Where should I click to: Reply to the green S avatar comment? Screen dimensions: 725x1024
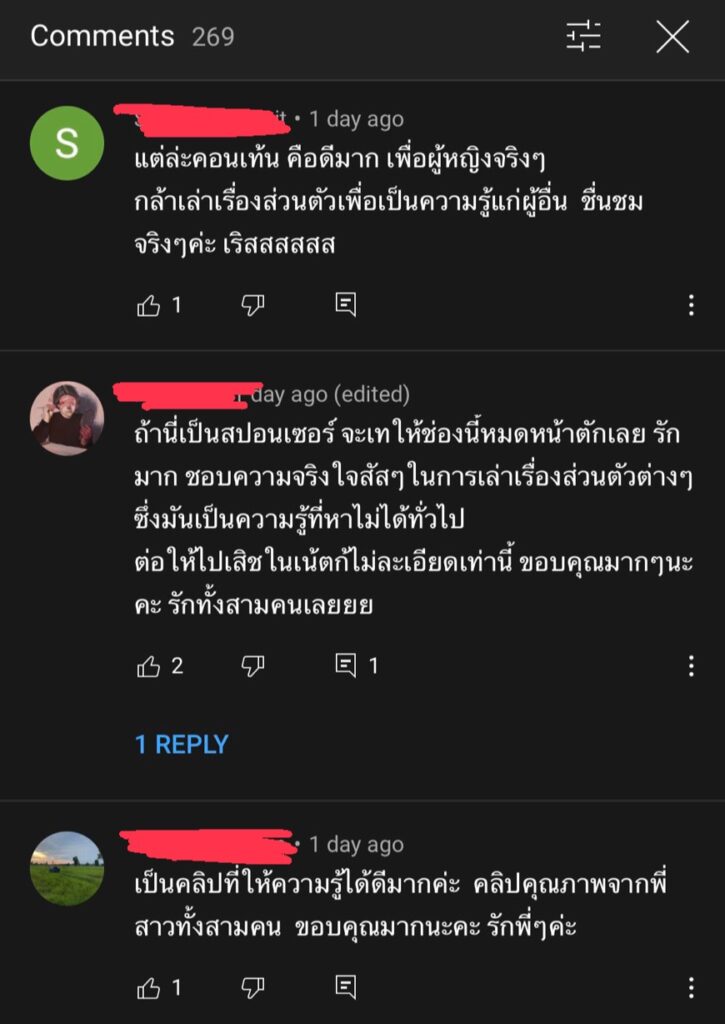(346, 305)
